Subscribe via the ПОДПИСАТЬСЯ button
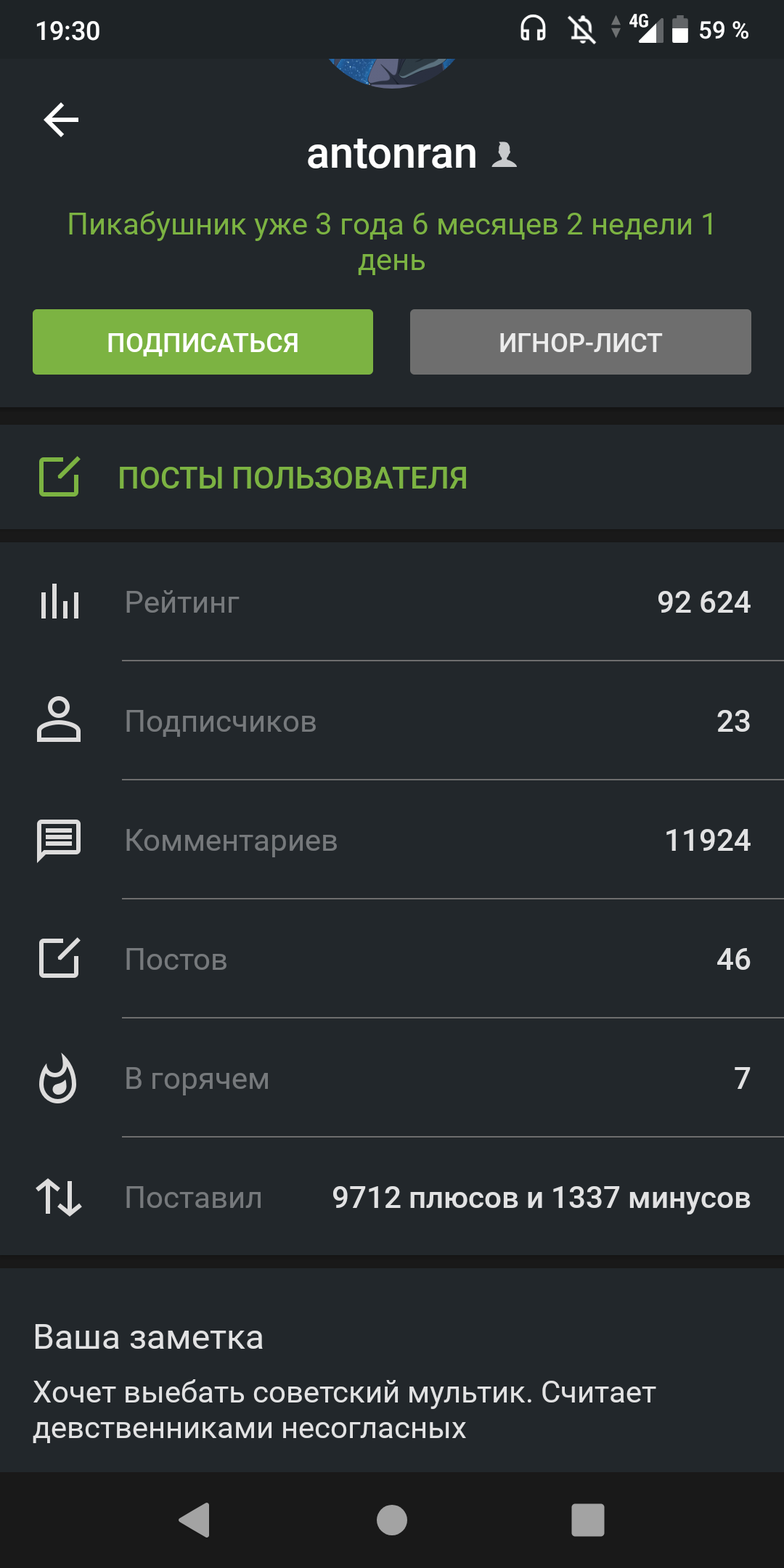This screenshot has height=1568, width=784. click(203, 342)
